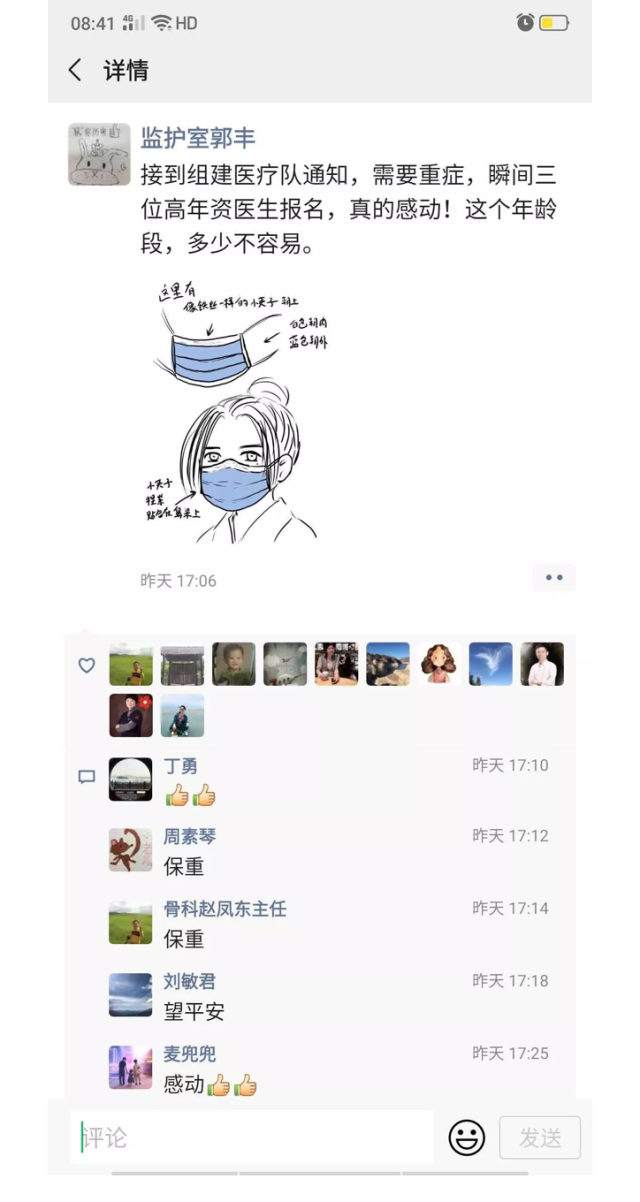Open 周素琴's profile from her comment

point(189,836)
